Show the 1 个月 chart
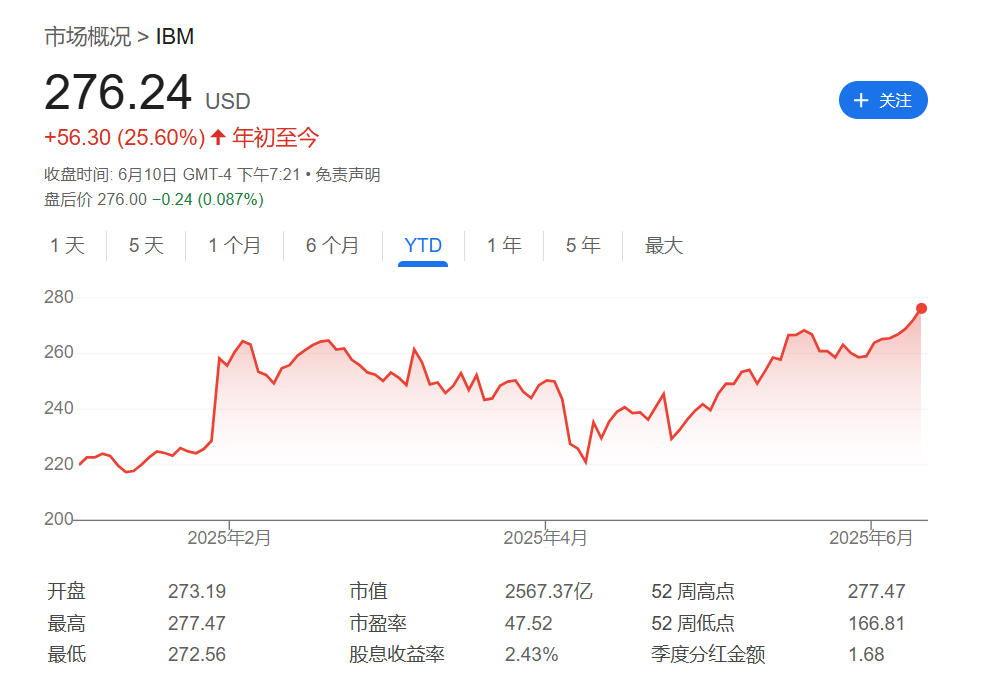982x679 pixels. click(x=234, y=246)
